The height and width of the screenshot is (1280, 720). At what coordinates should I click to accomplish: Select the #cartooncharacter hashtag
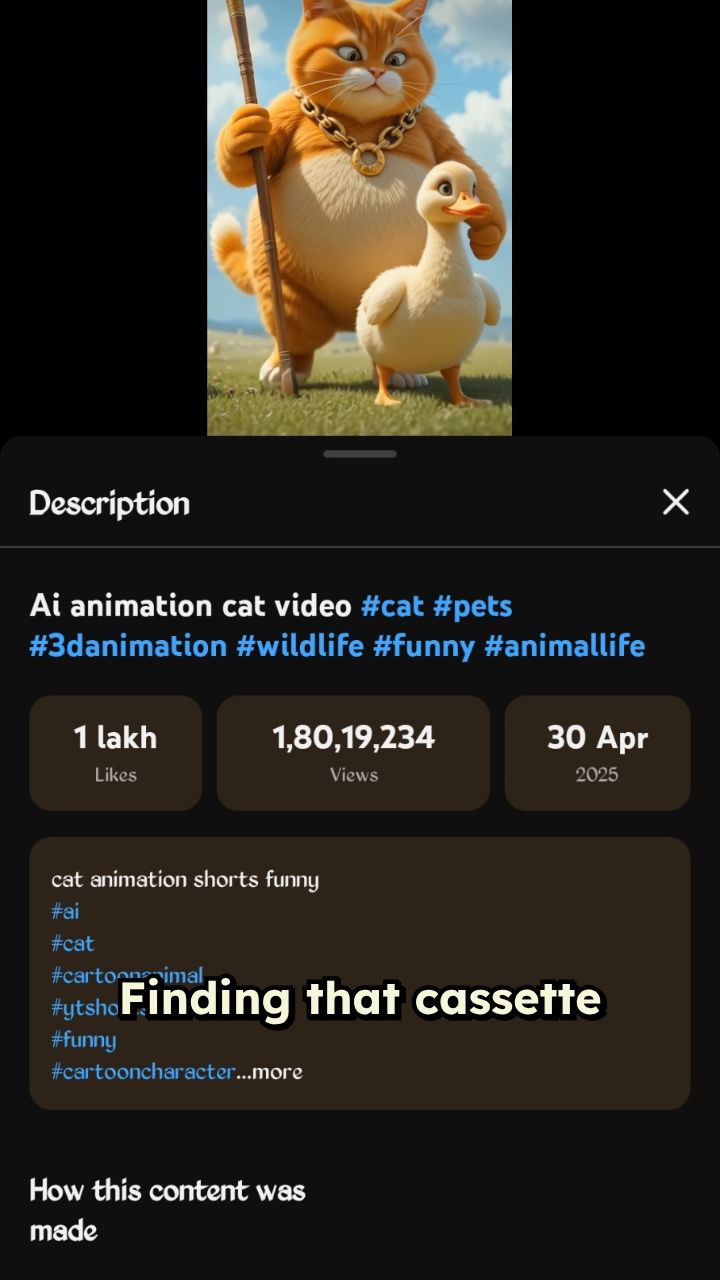tap(143, 1072)
